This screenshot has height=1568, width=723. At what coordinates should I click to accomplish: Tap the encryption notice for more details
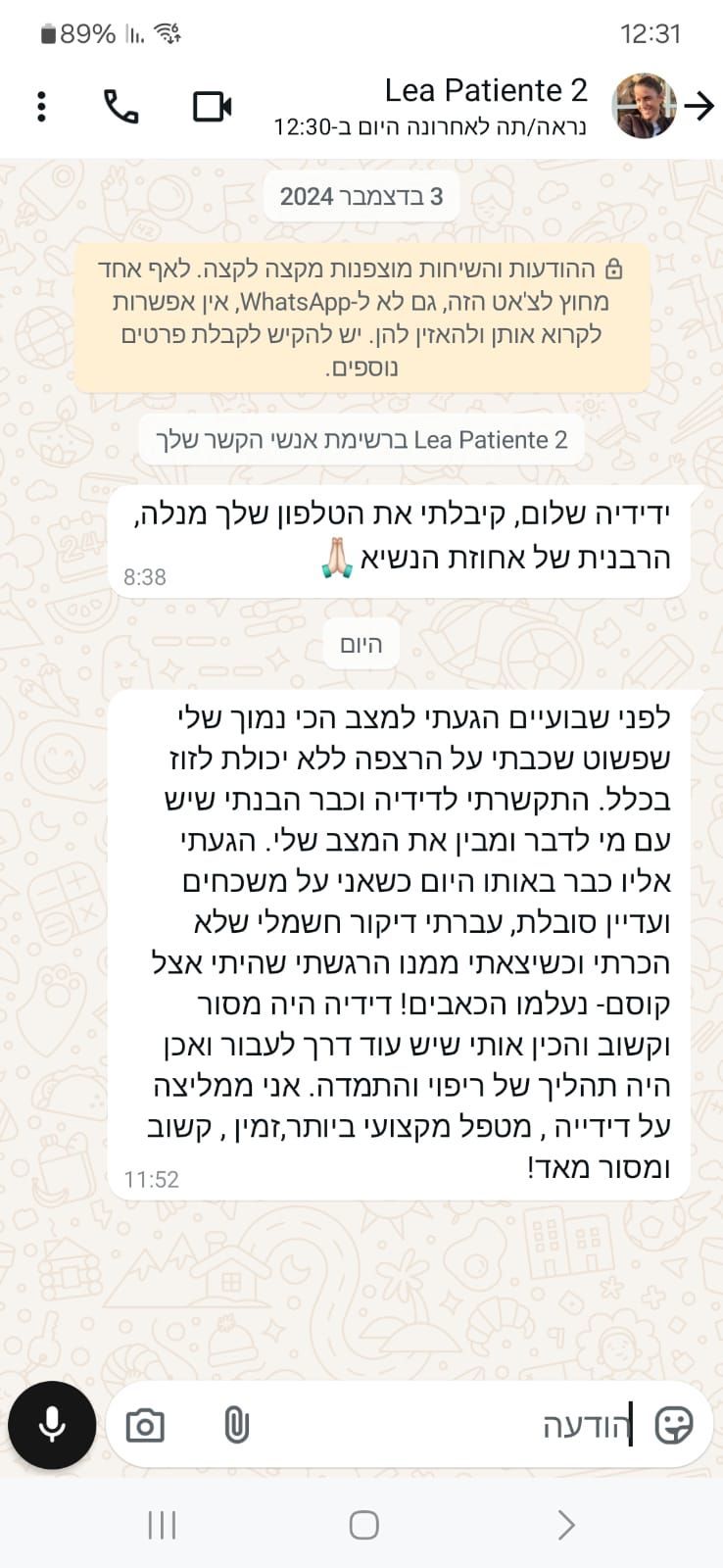tap(361, 318)
